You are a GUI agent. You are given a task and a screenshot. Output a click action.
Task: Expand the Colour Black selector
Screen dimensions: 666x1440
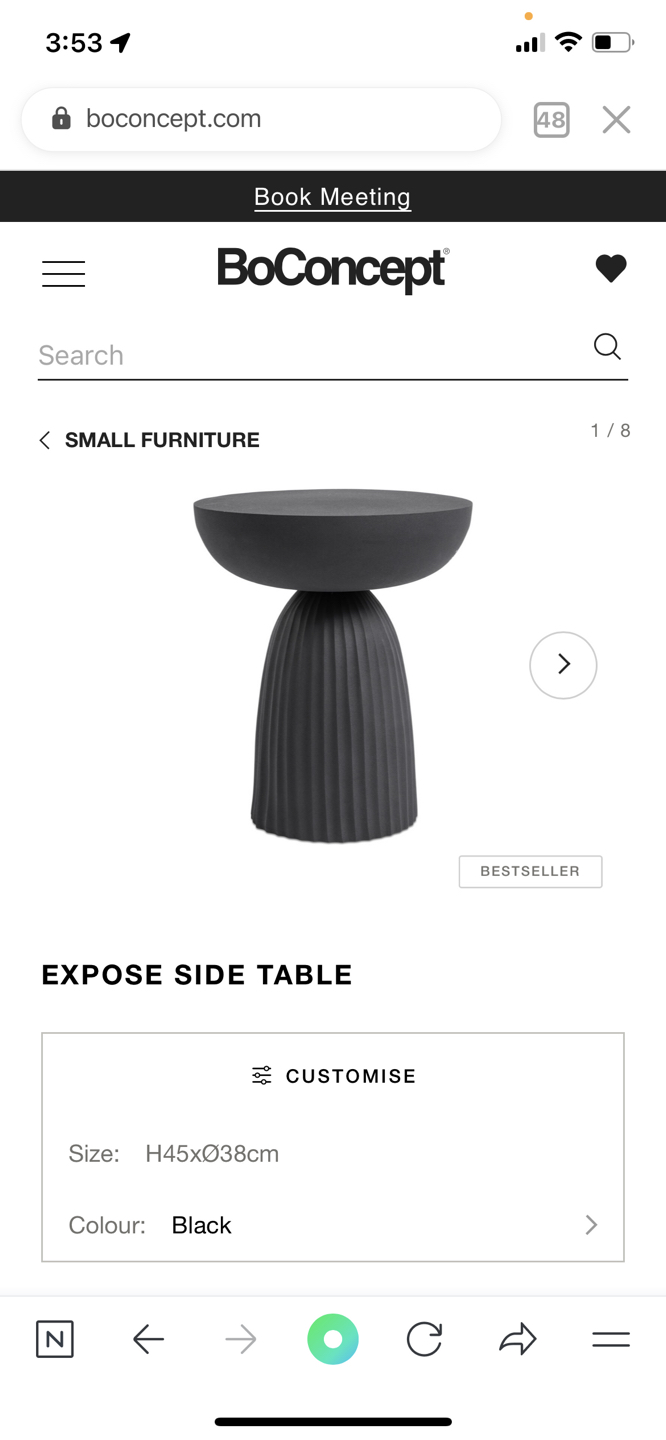[590, 1225]
